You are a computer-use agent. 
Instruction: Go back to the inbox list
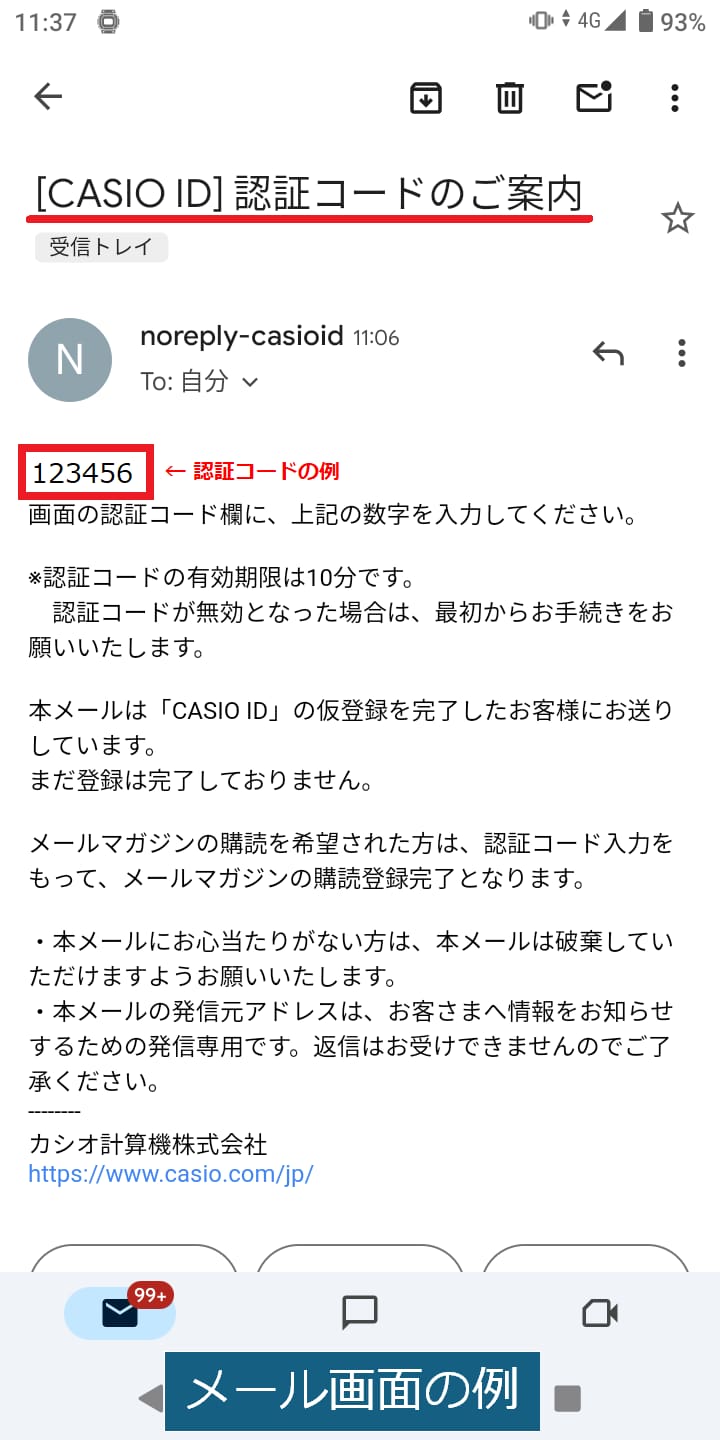48,96
